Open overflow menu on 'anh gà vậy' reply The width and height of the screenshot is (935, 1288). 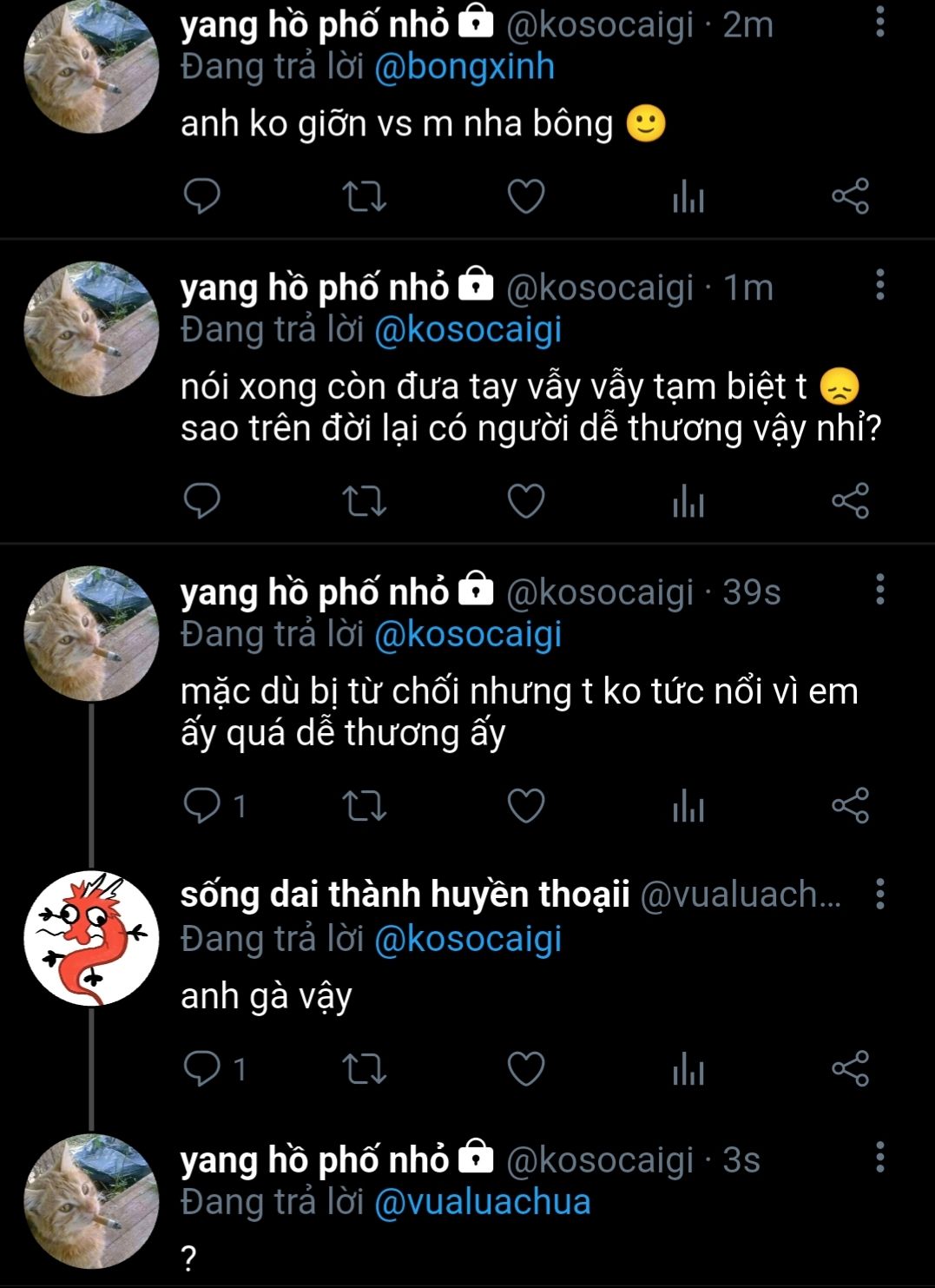(879, 894)
